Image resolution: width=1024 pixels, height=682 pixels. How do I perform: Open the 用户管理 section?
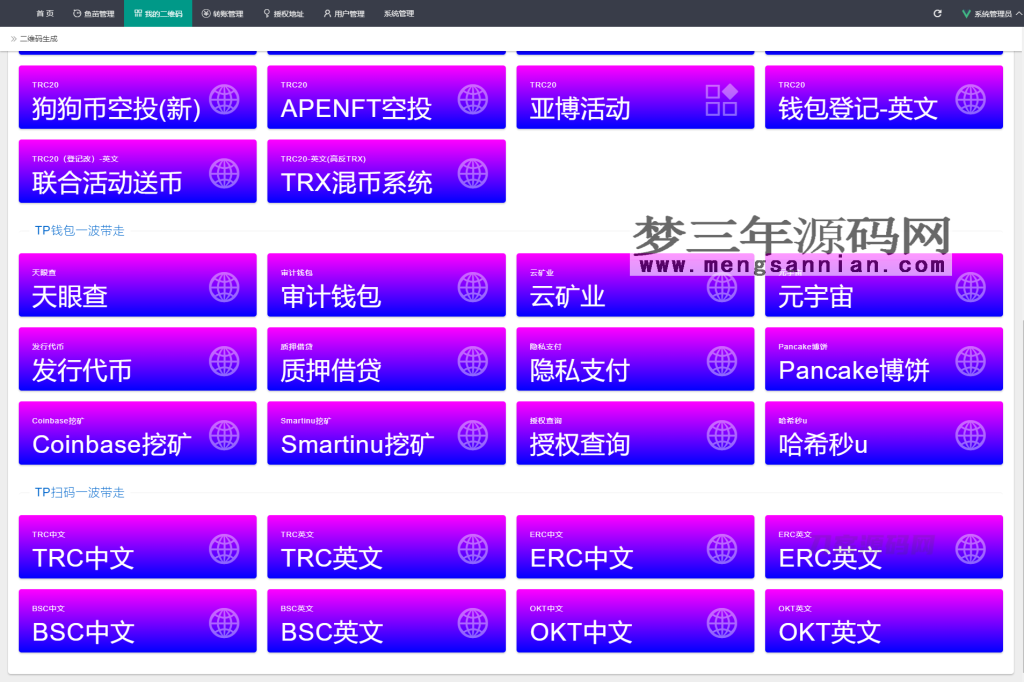[x=344, y=13]
